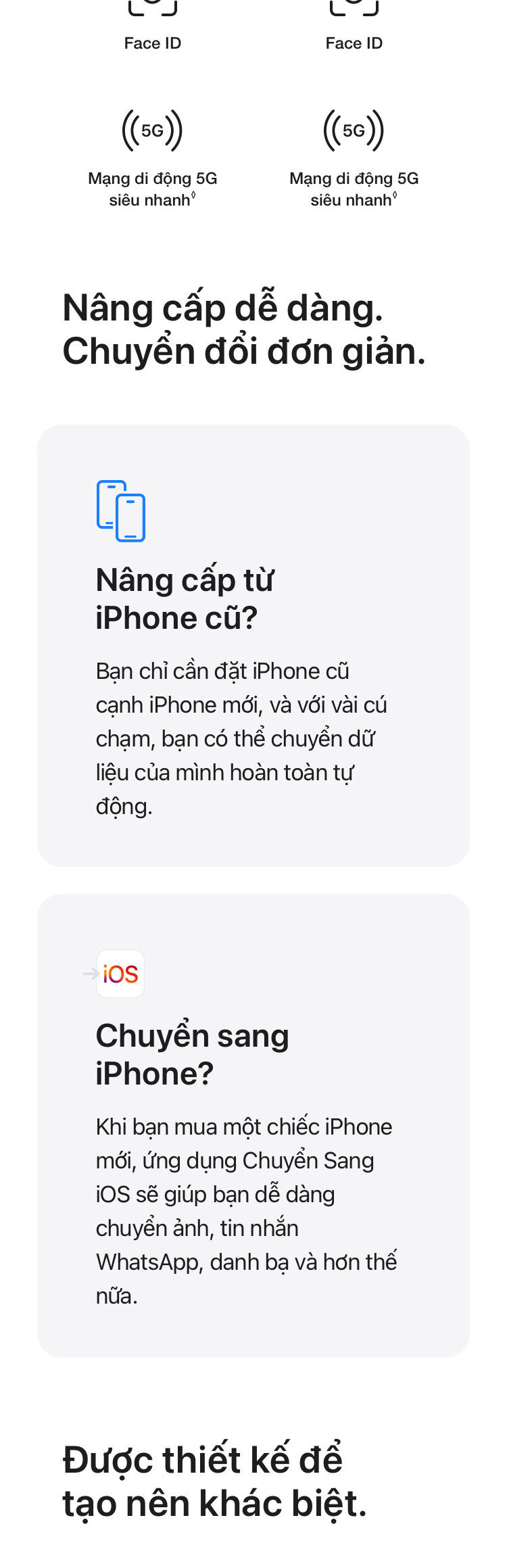Open the 5G footnote symbol in the left column
This screenshot has height=1568, width=507.
(193, 196)
